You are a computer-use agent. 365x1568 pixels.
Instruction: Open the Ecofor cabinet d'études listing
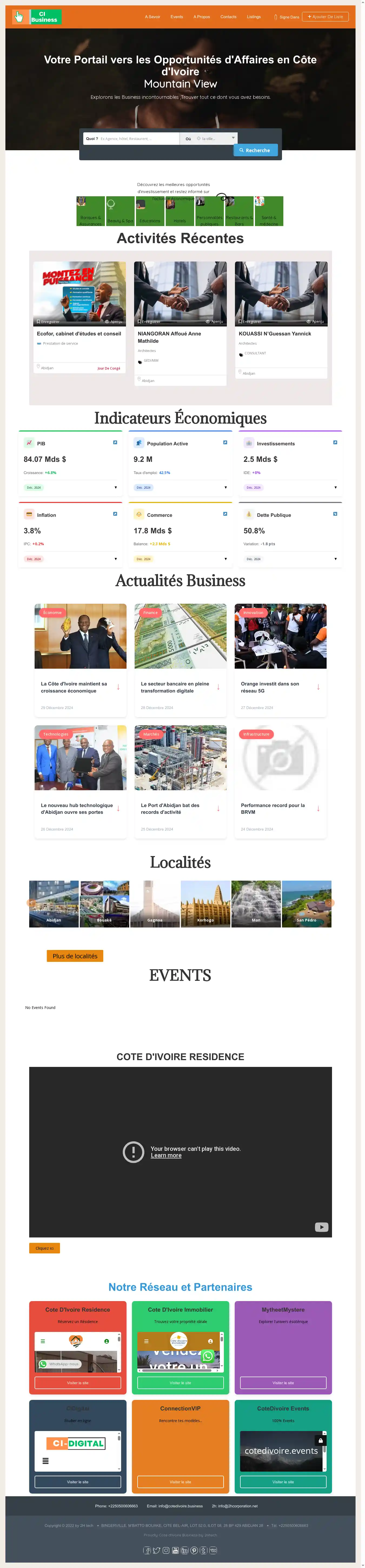pos(79,334)
